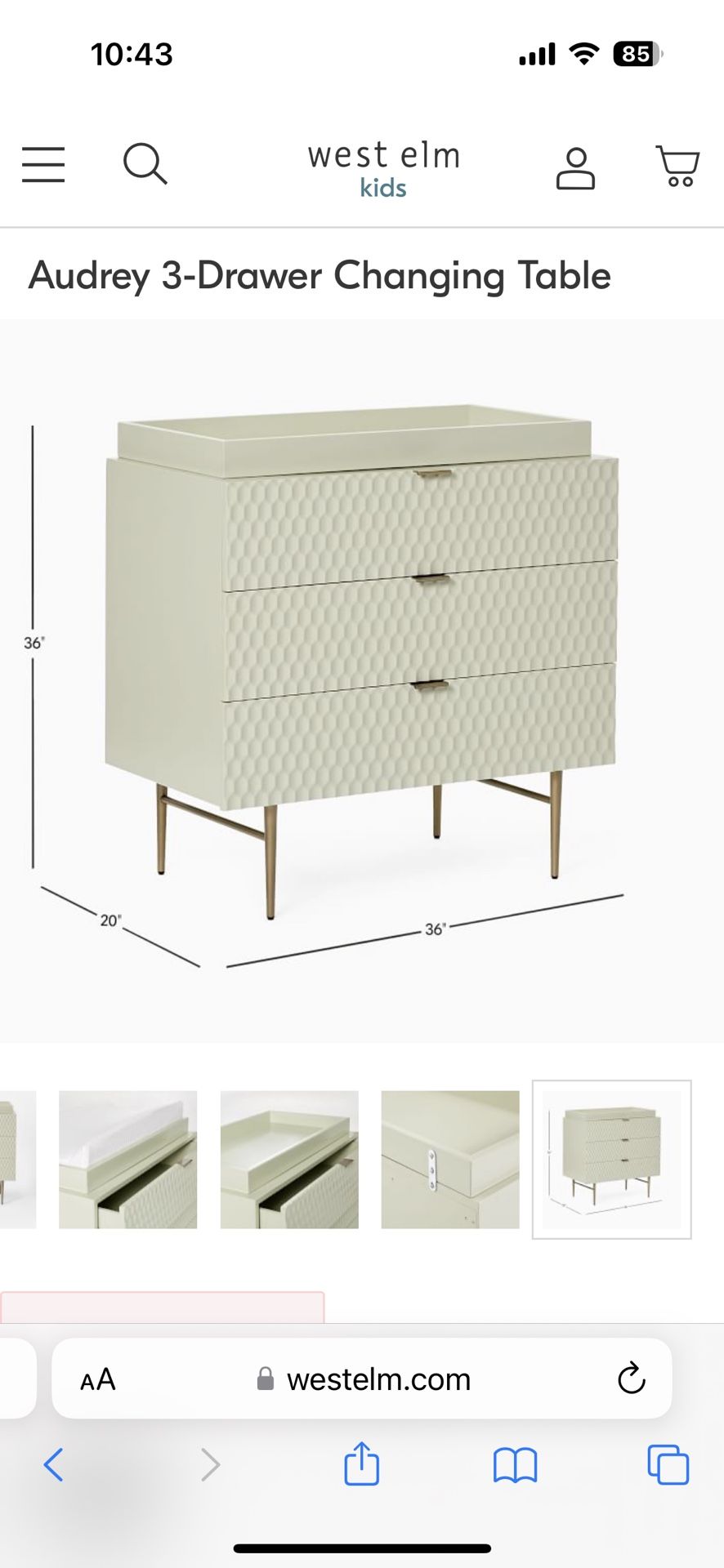Open the account profile icon

click(x=575, y=168)
